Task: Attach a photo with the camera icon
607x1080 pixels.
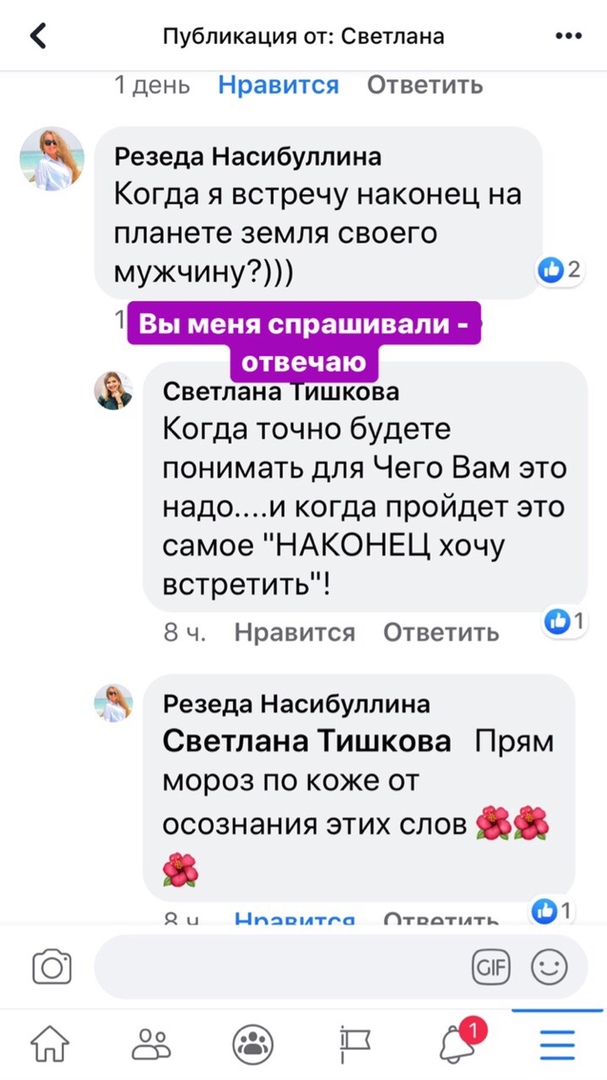Action: tap(52, 966)
